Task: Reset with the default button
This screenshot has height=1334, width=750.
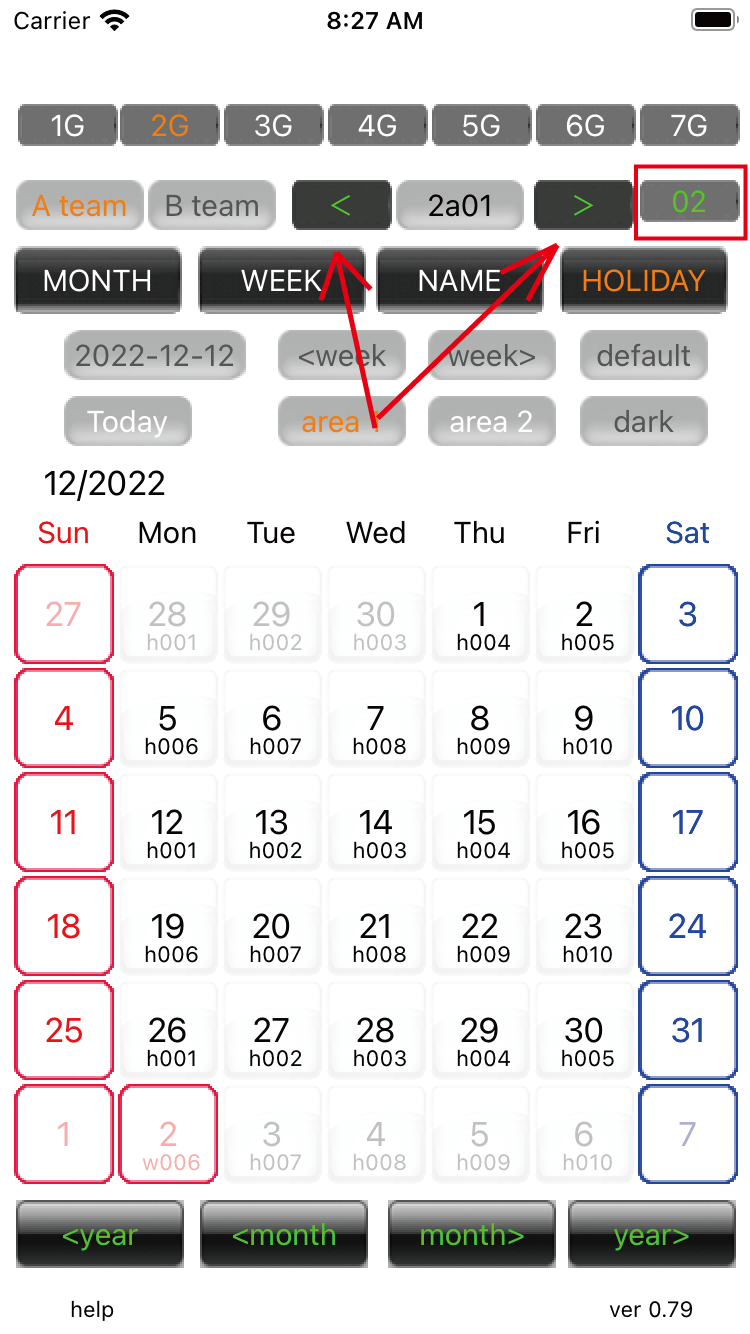Action: (x=644, y=355)
